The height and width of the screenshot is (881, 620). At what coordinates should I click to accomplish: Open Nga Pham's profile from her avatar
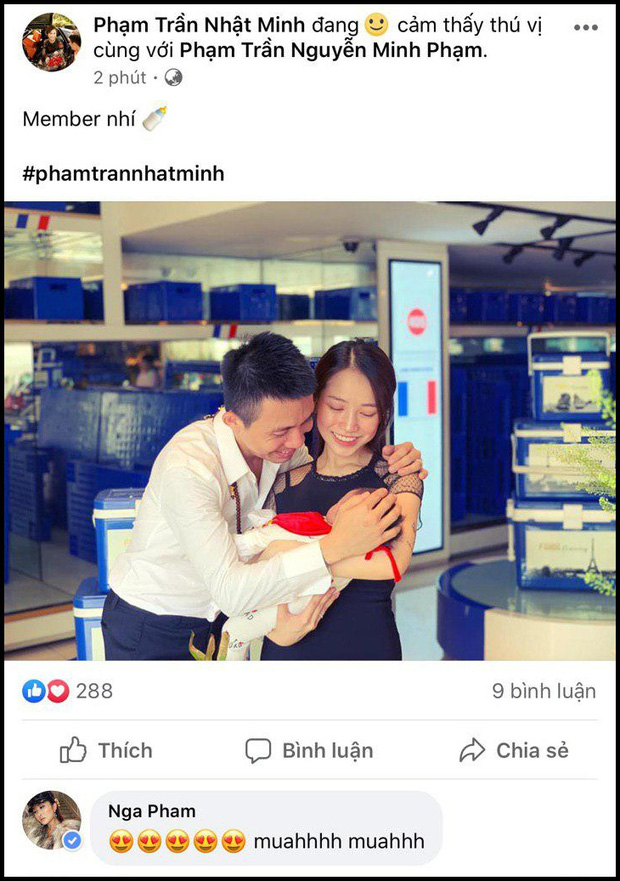[51, 820]
